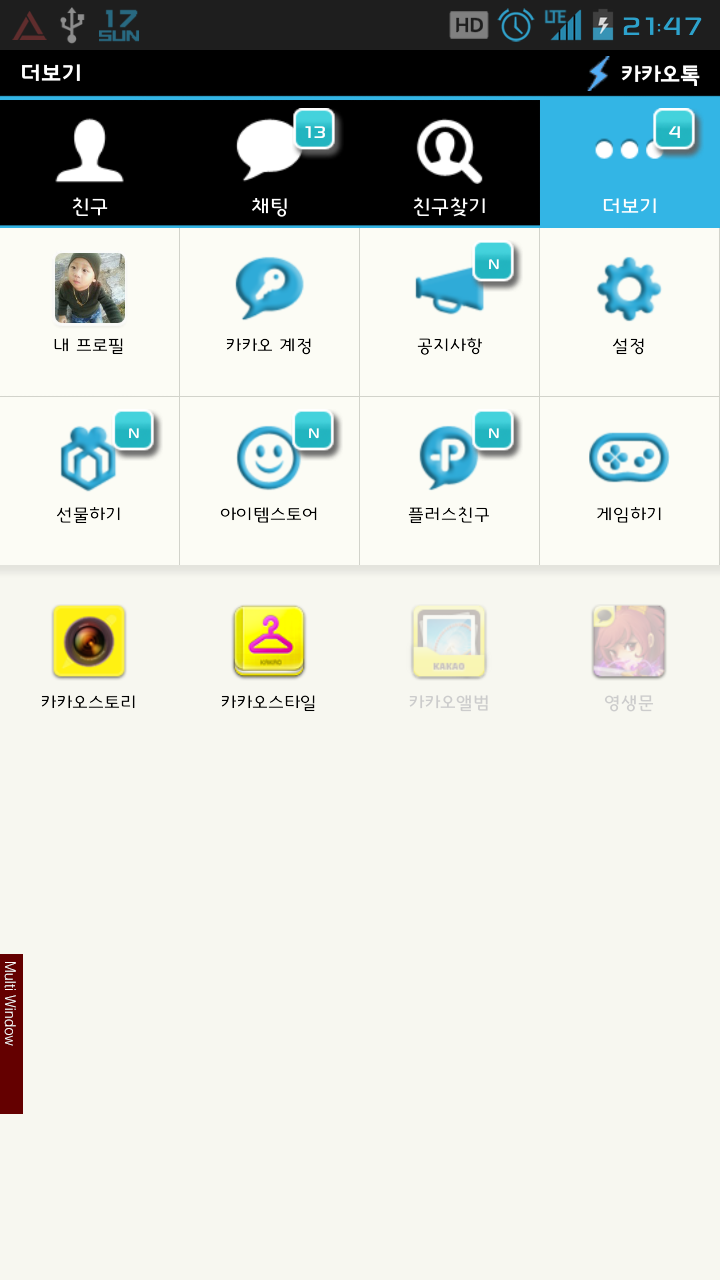Launch 카카오스타일 app

[x=269, y=655]
